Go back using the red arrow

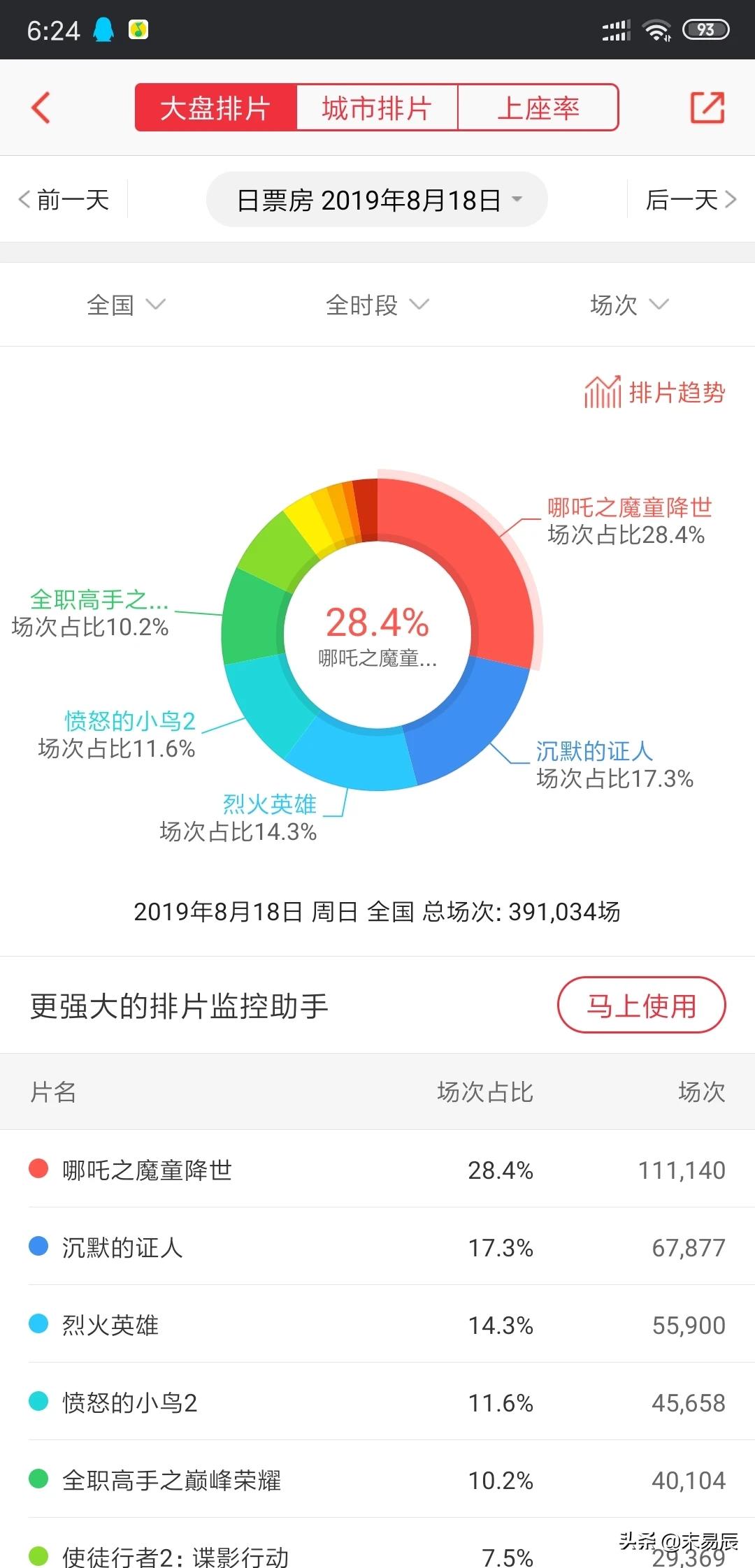(x=41, y=108)
